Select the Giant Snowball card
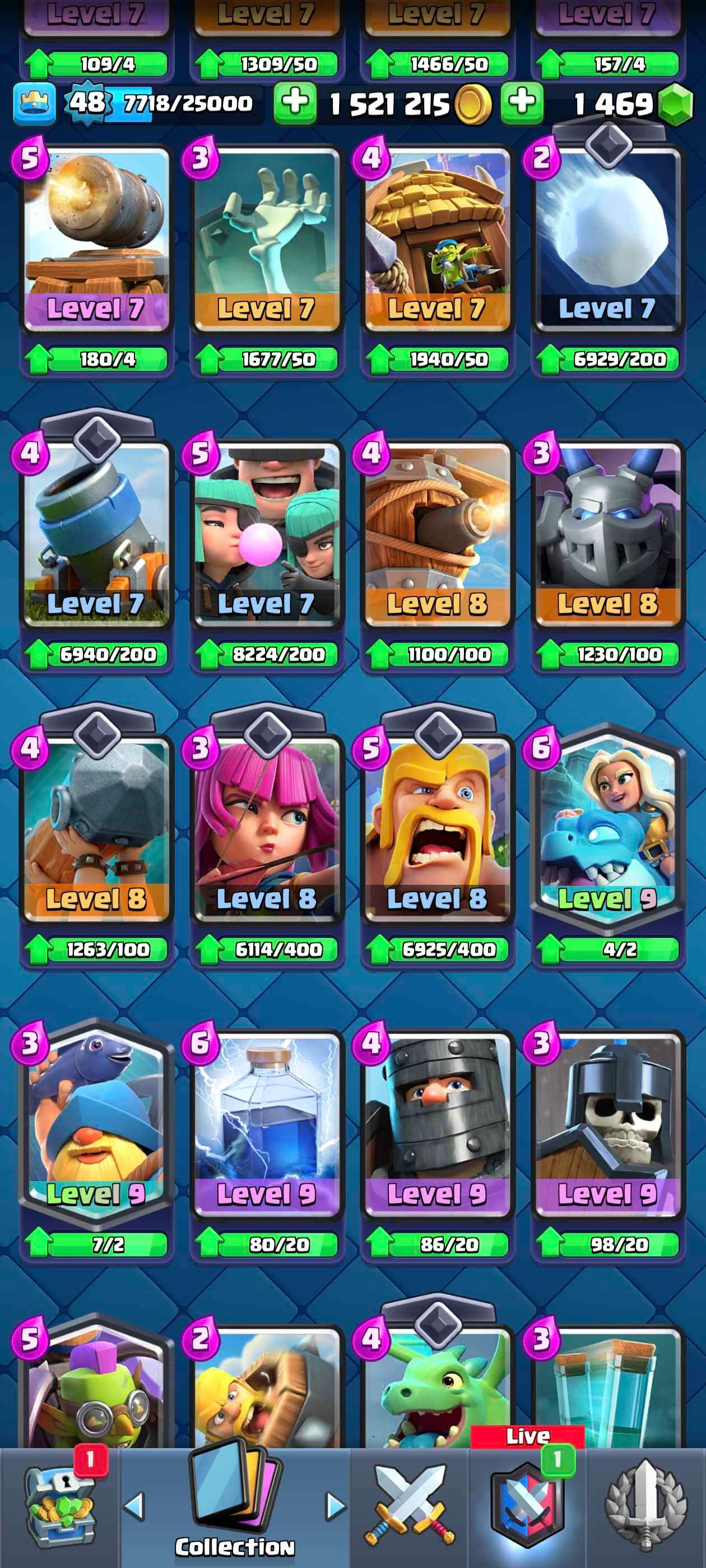Image resolution: width=706 pixels, height=1568 pixels. (607, 237)
